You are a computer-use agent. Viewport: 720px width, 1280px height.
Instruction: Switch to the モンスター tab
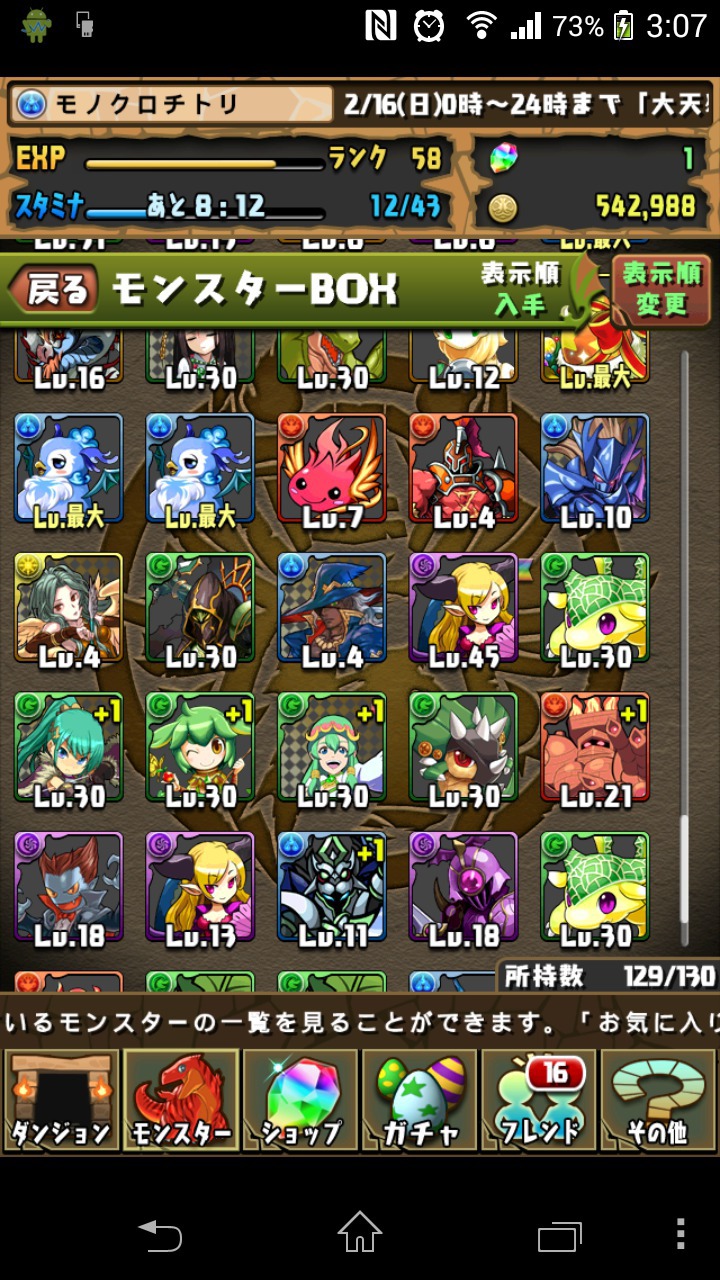[180, 1101]
